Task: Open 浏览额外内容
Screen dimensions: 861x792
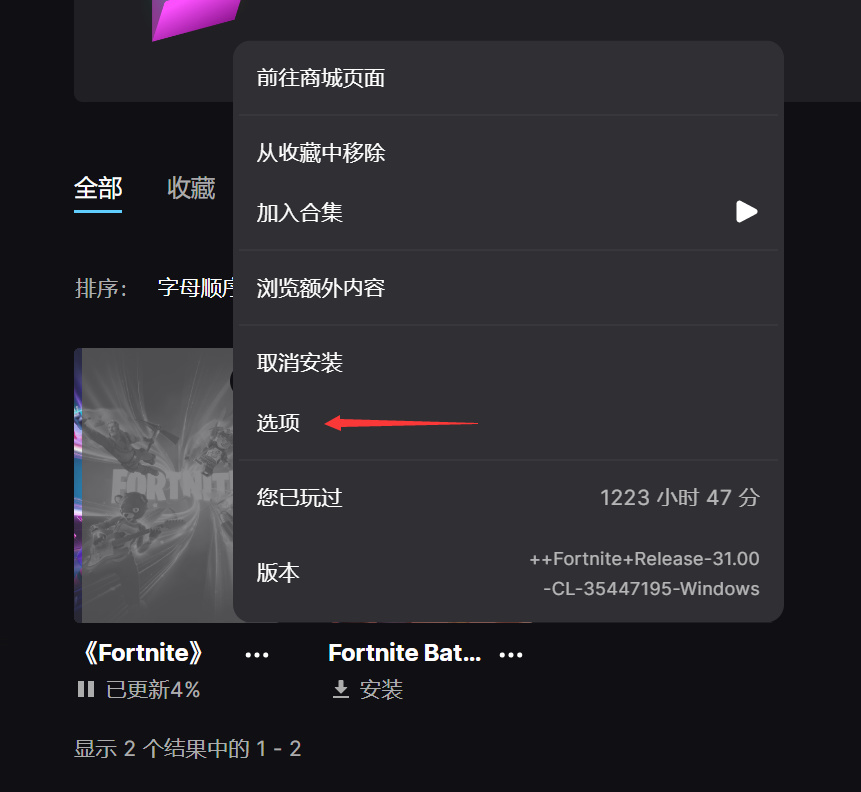Action: 508,288
